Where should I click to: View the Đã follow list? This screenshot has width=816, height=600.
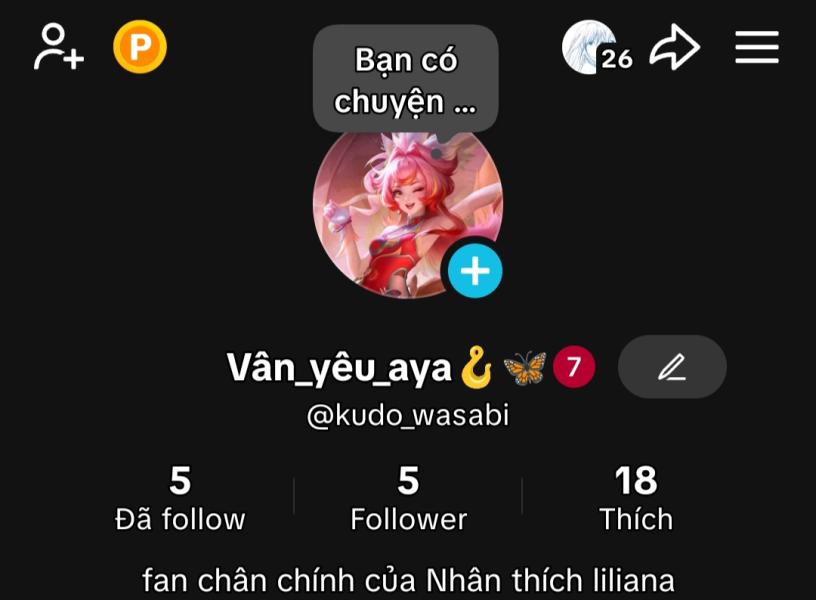pyautogui.click(x=180, y=499)
